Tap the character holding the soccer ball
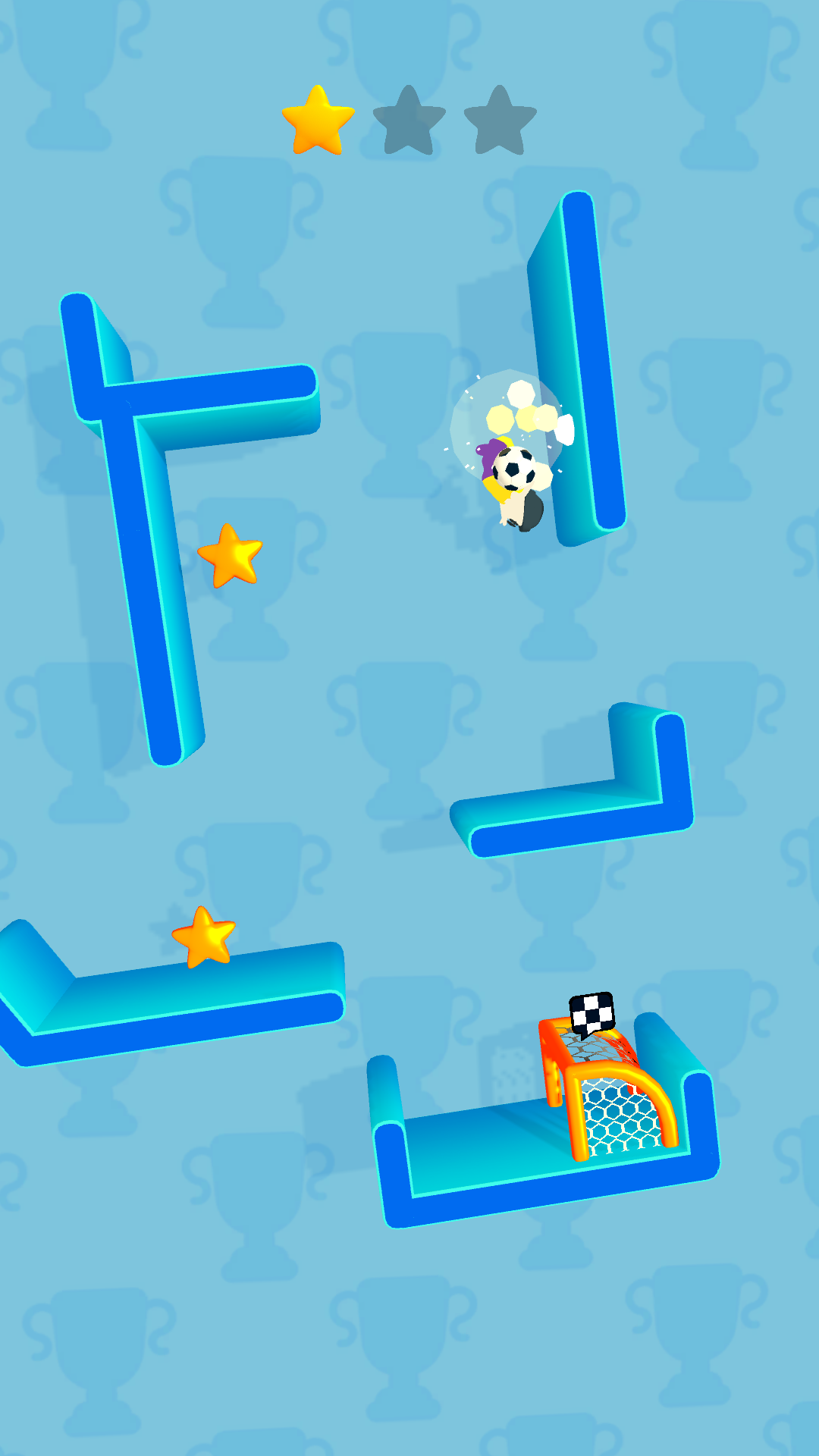This screenshot has width=819, height=1456. pos(513,482)
